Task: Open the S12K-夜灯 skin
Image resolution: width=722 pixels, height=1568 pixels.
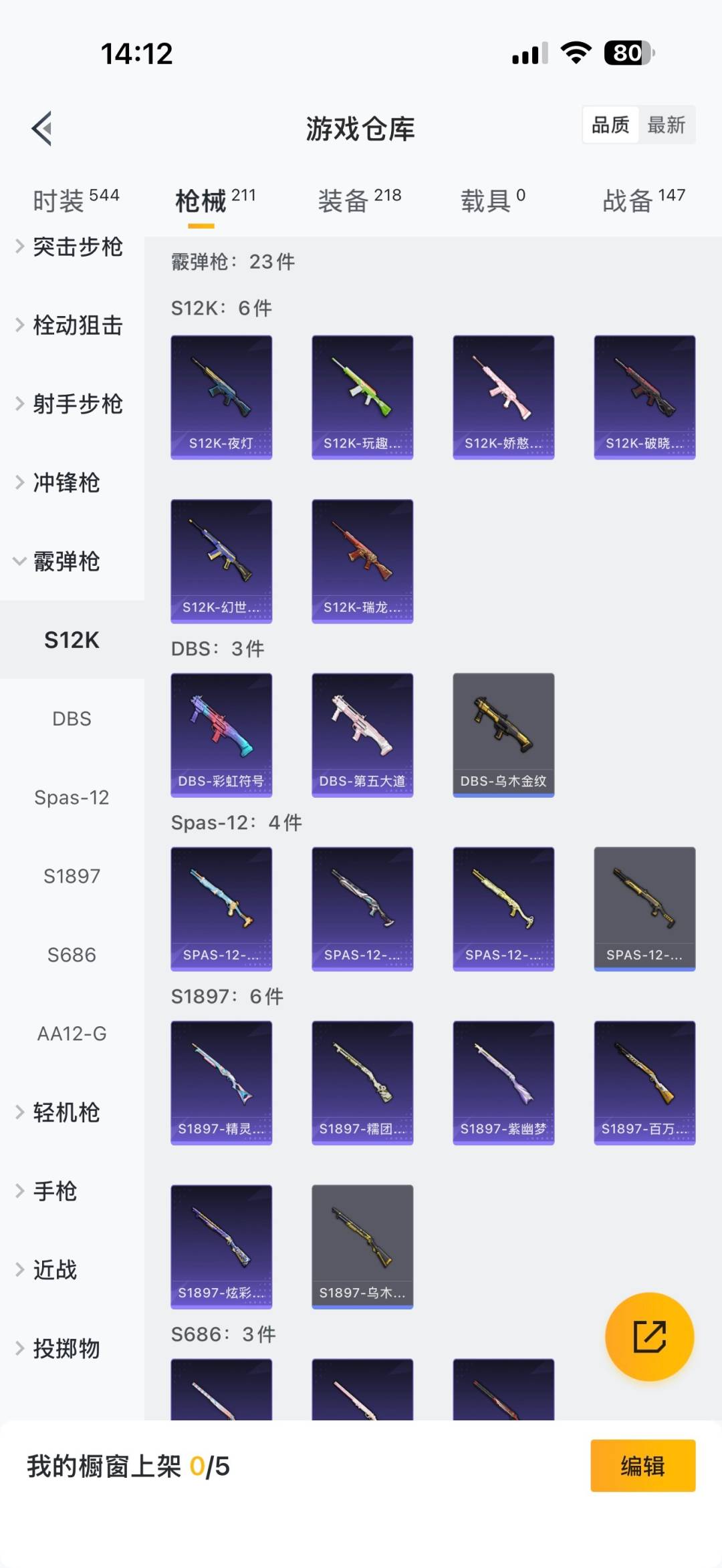Action: point(221,397)
